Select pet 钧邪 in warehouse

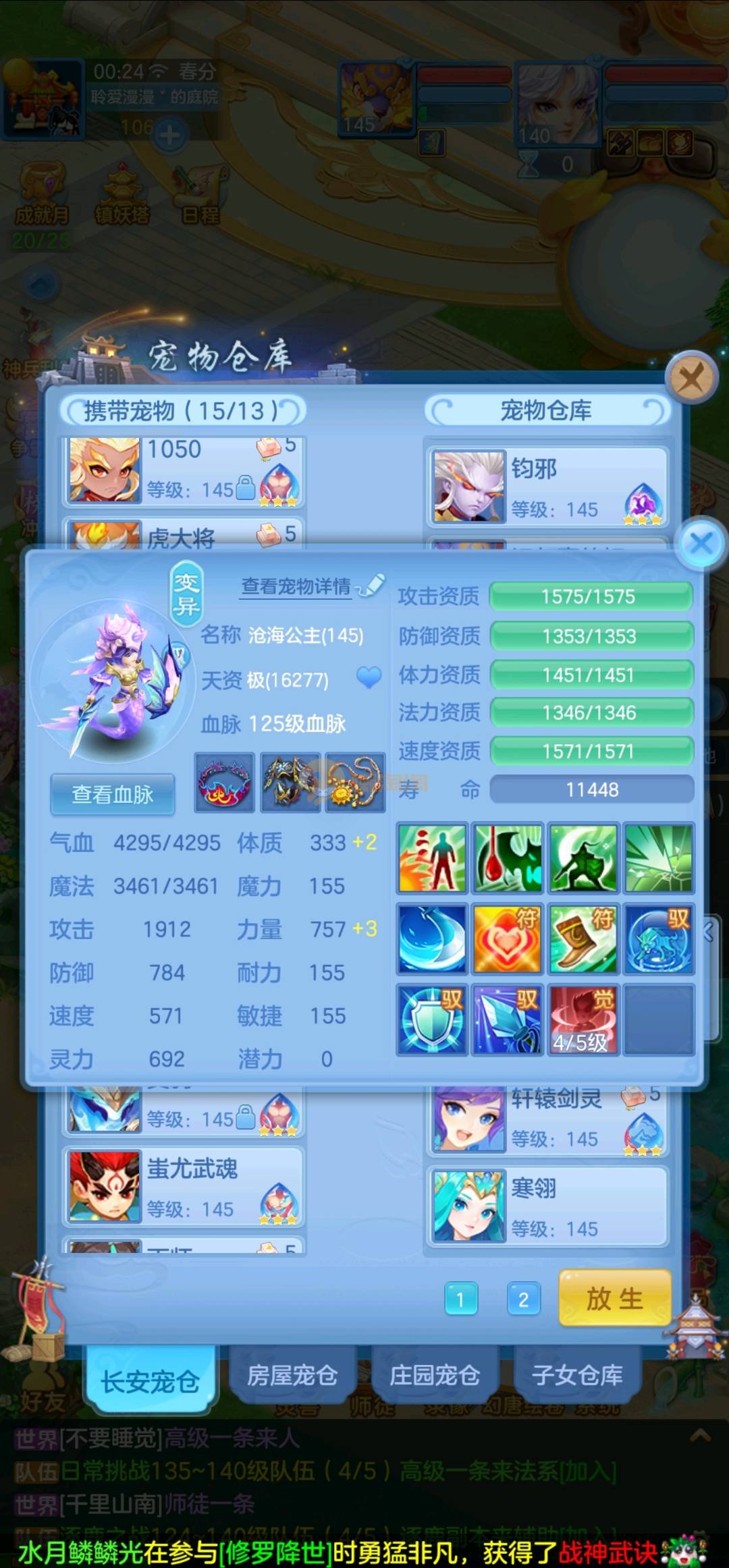pyautogui.click(x=547, y=487)
